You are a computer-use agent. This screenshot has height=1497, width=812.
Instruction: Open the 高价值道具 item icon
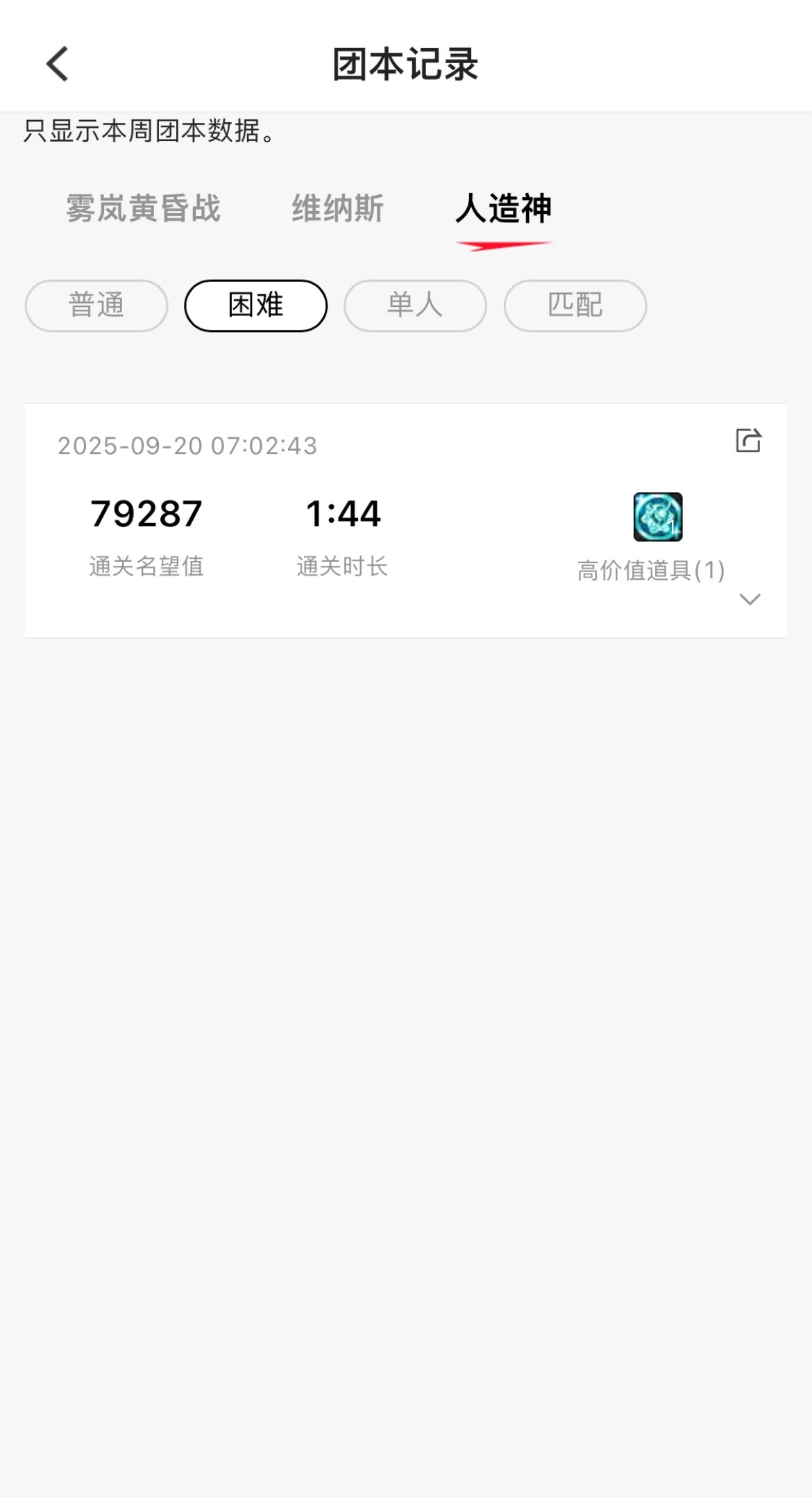click(x=657, y=517)
